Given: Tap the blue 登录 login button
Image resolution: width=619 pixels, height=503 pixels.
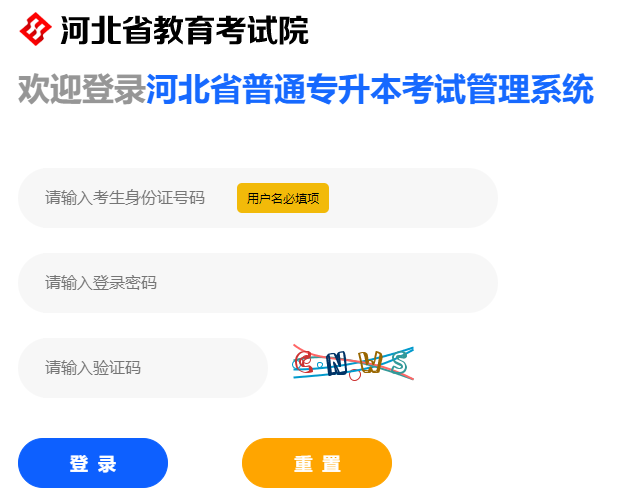Looking at the screenshot, I should [x=93, y=463].
